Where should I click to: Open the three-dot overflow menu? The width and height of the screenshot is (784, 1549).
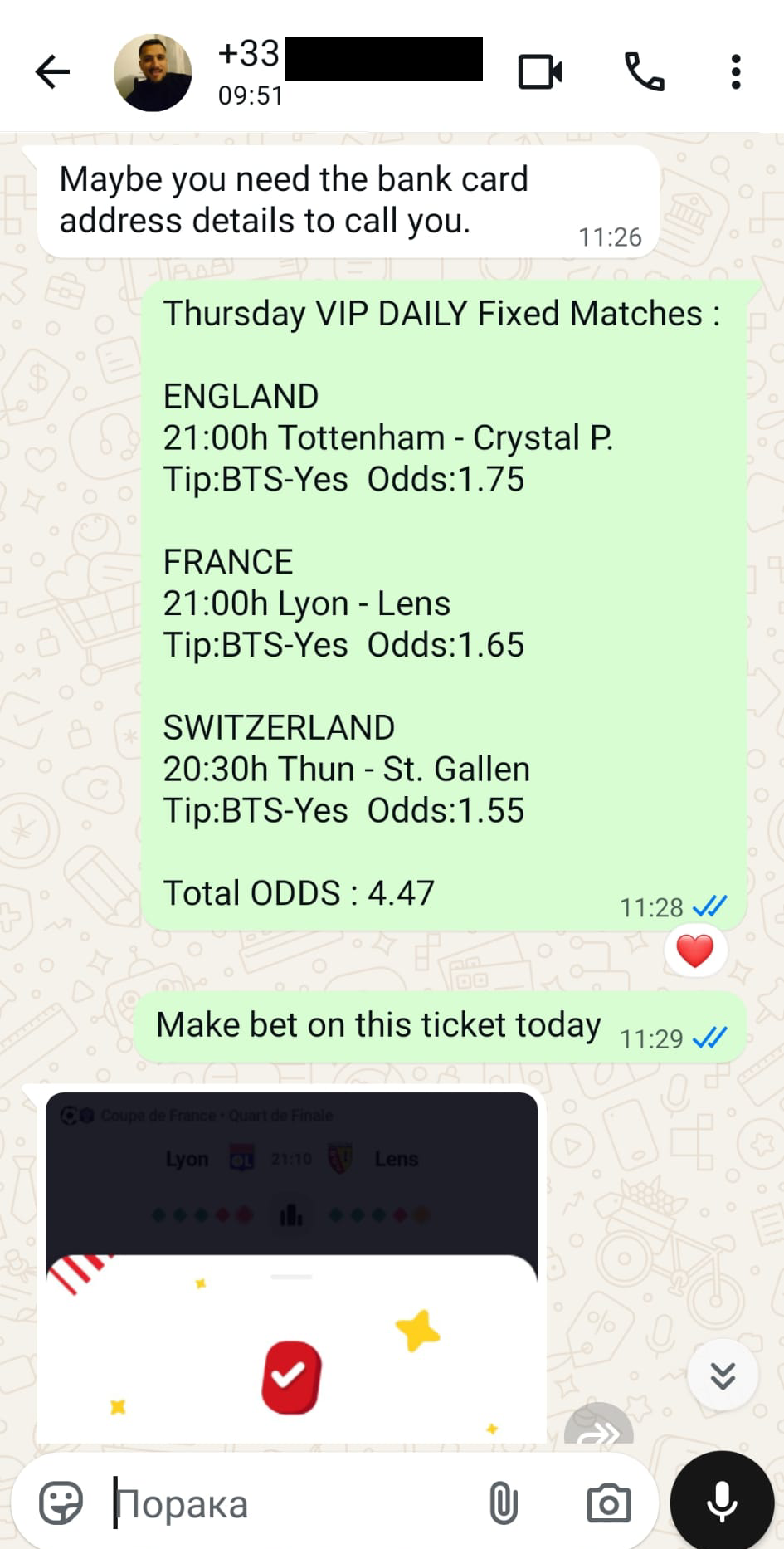point(735,72)
